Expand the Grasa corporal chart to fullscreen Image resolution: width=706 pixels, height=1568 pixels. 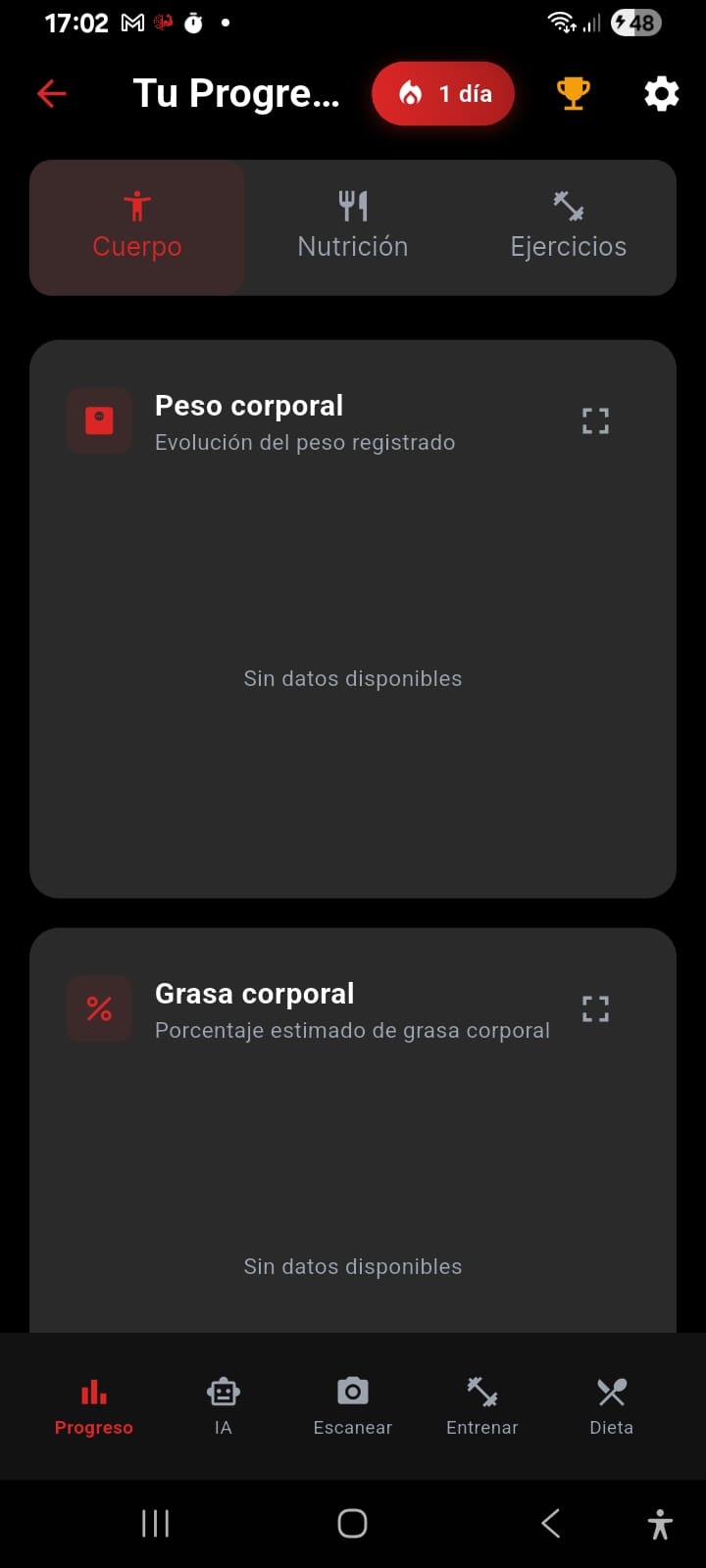click(x=595, y=1009)
